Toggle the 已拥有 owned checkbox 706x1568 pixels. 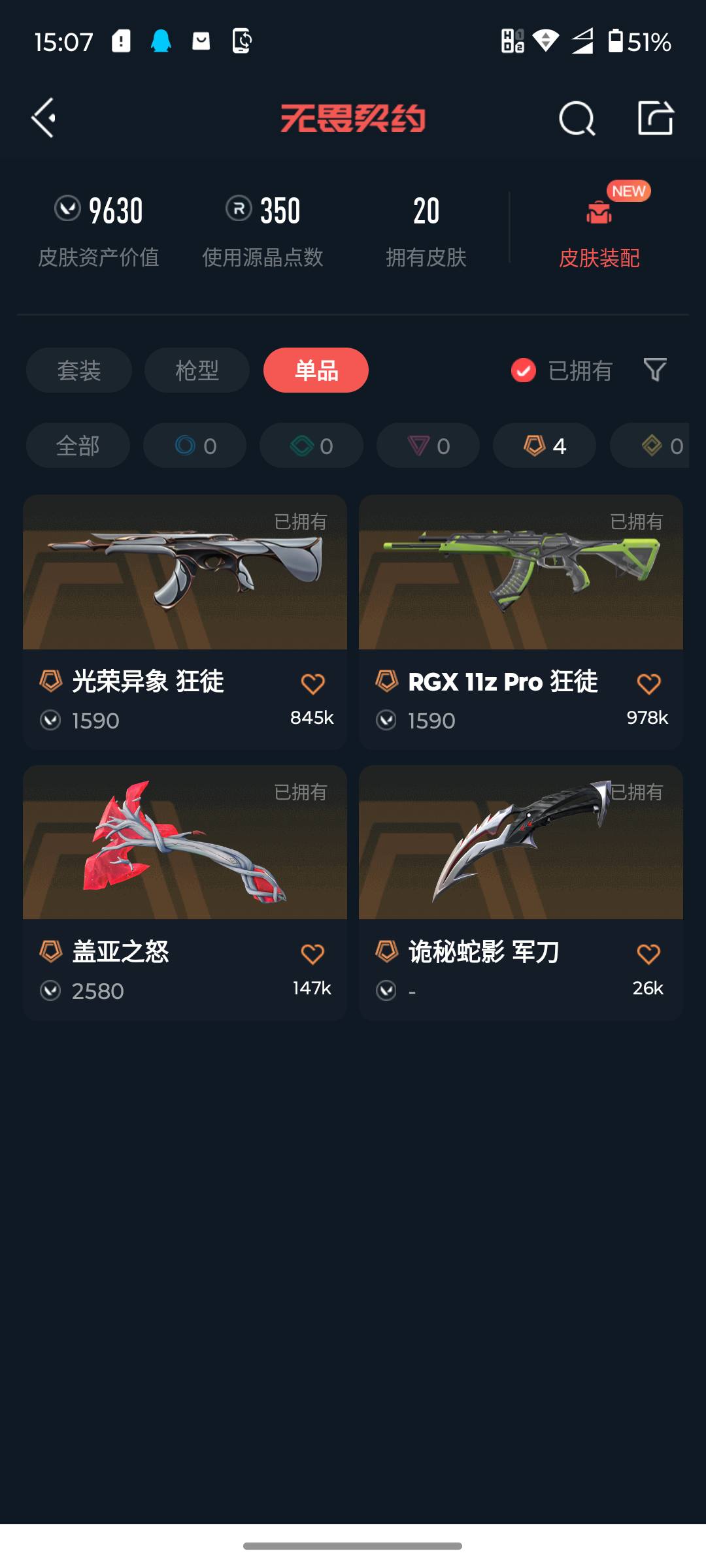524,370
